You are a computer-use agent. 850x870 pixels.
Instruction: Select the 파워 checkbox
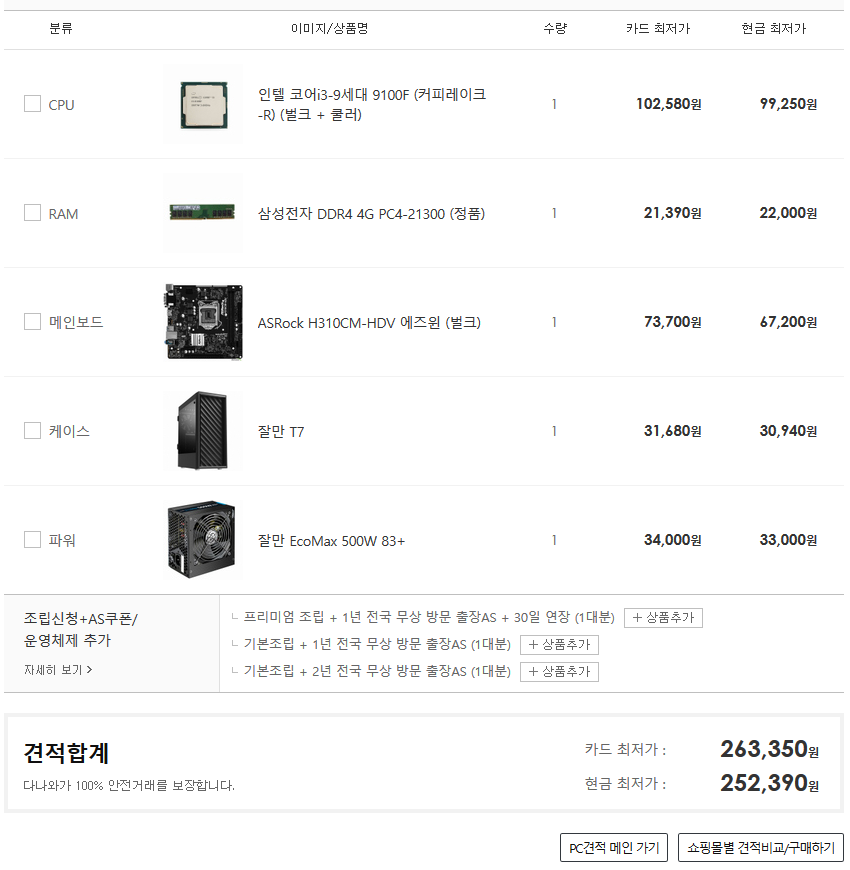pos(32,540)
